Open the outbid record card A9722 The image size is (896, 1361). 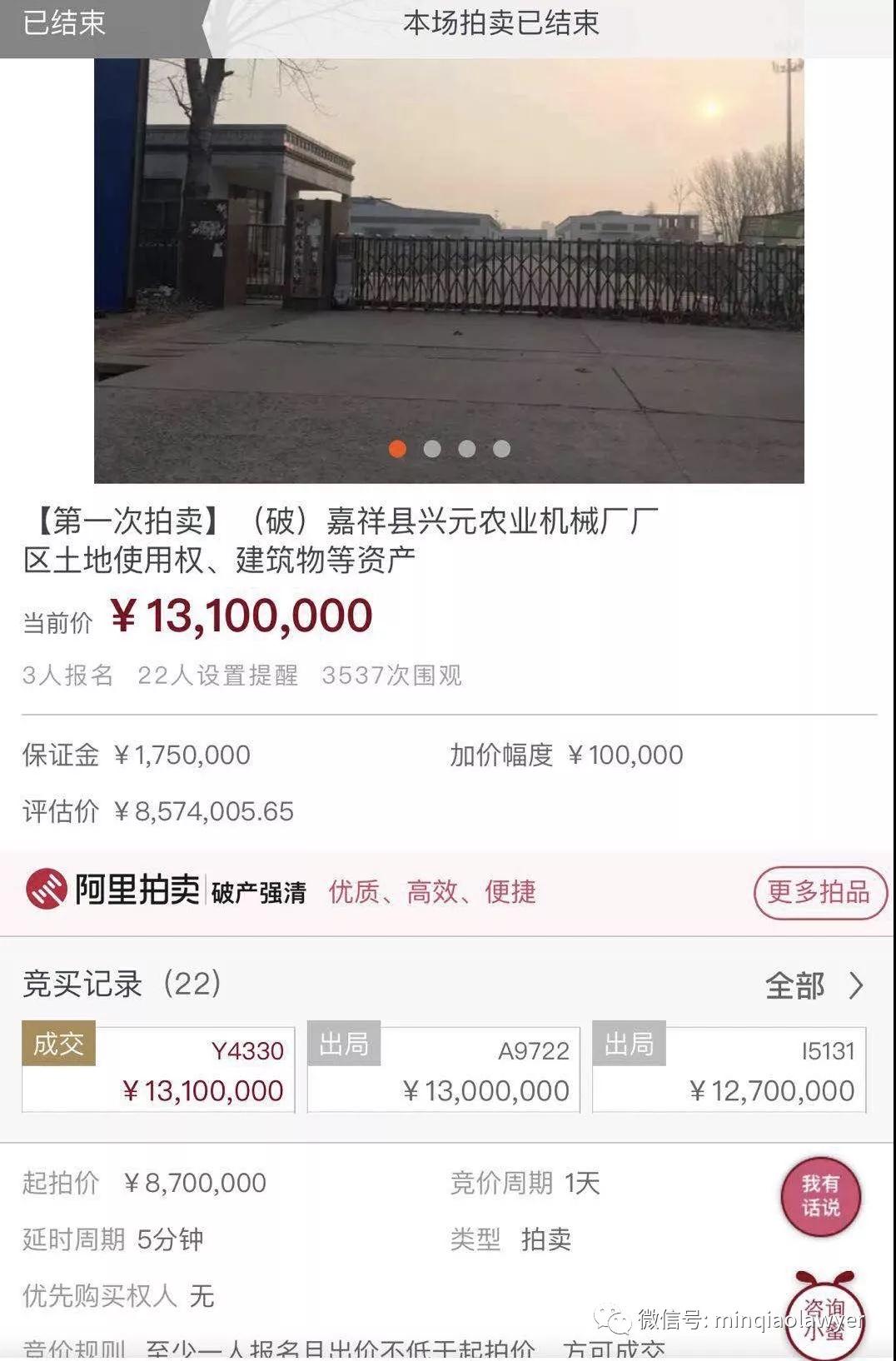(x=444, y=1069)
